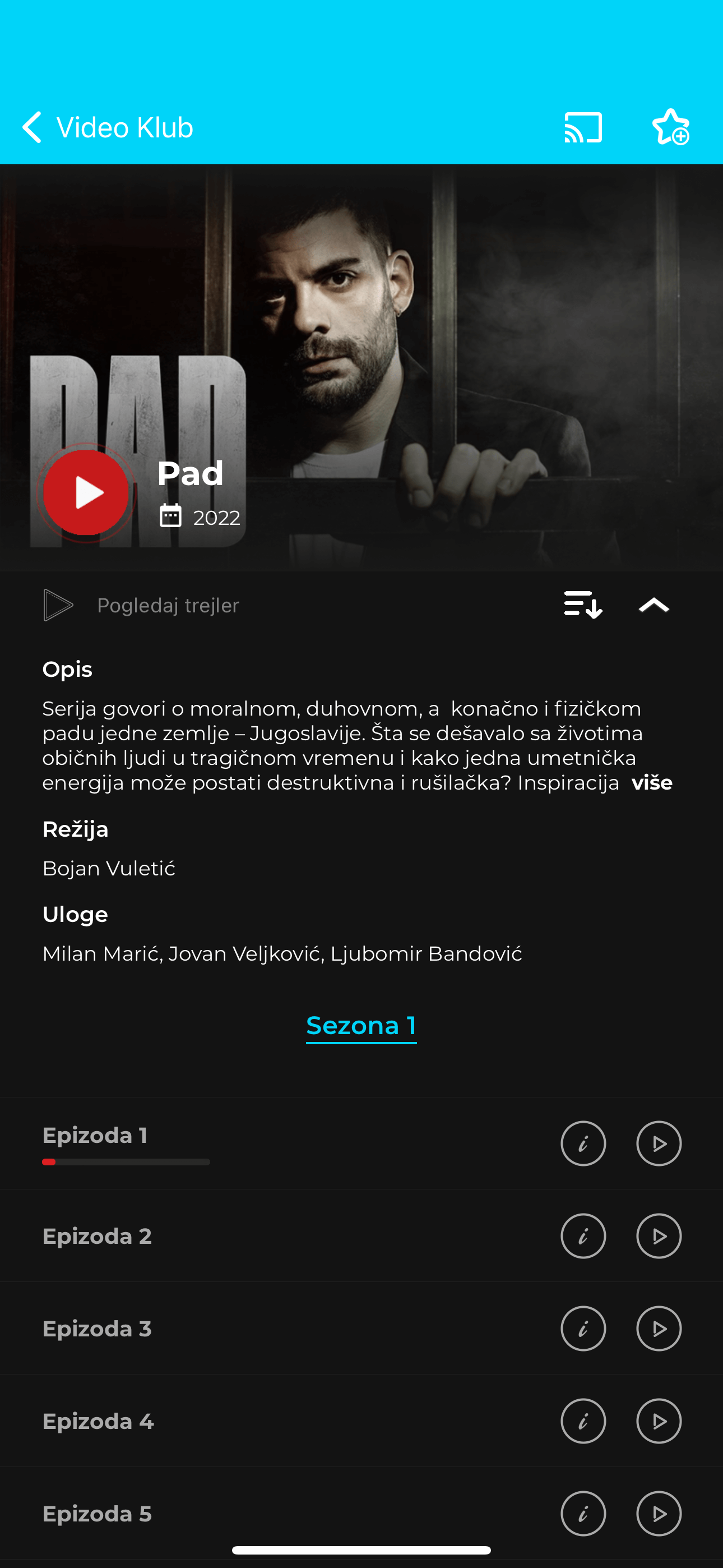The height and width of the screenshot is (1568, 723).
Task: Watch the trailer via Pogledaj trejler
Action: point(141,605)
